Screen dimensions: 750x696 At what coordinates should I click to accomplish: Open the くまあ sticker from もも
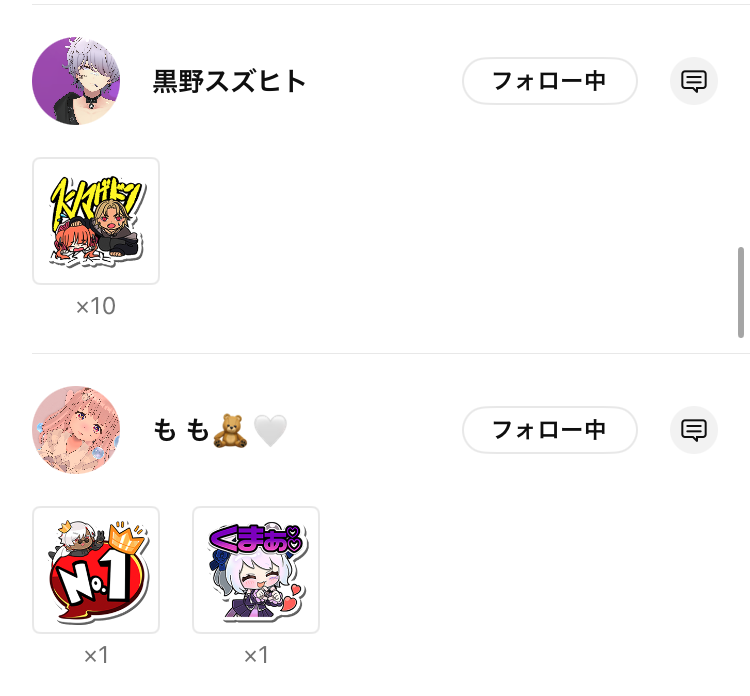coord(256,570)
